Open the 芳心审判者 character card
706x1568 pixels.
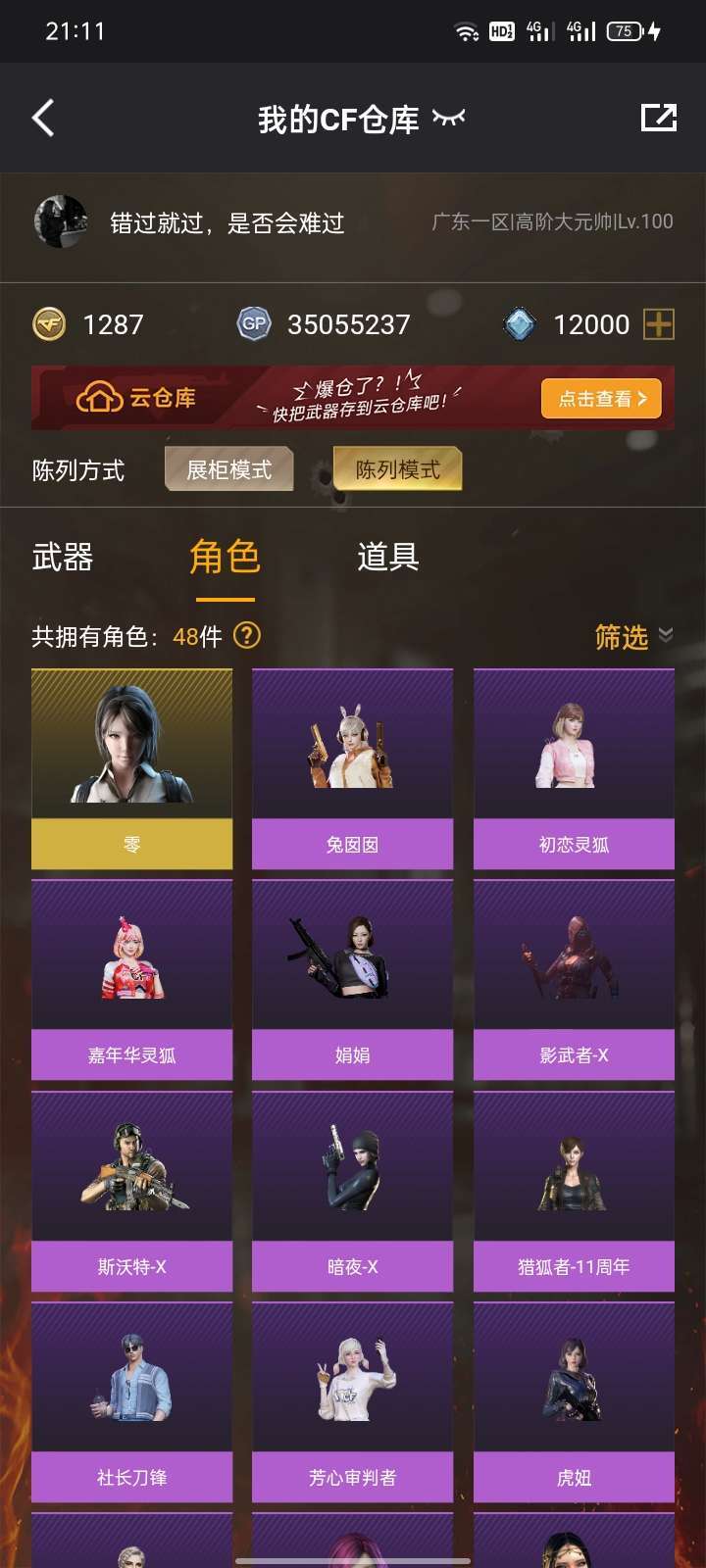353,1402
